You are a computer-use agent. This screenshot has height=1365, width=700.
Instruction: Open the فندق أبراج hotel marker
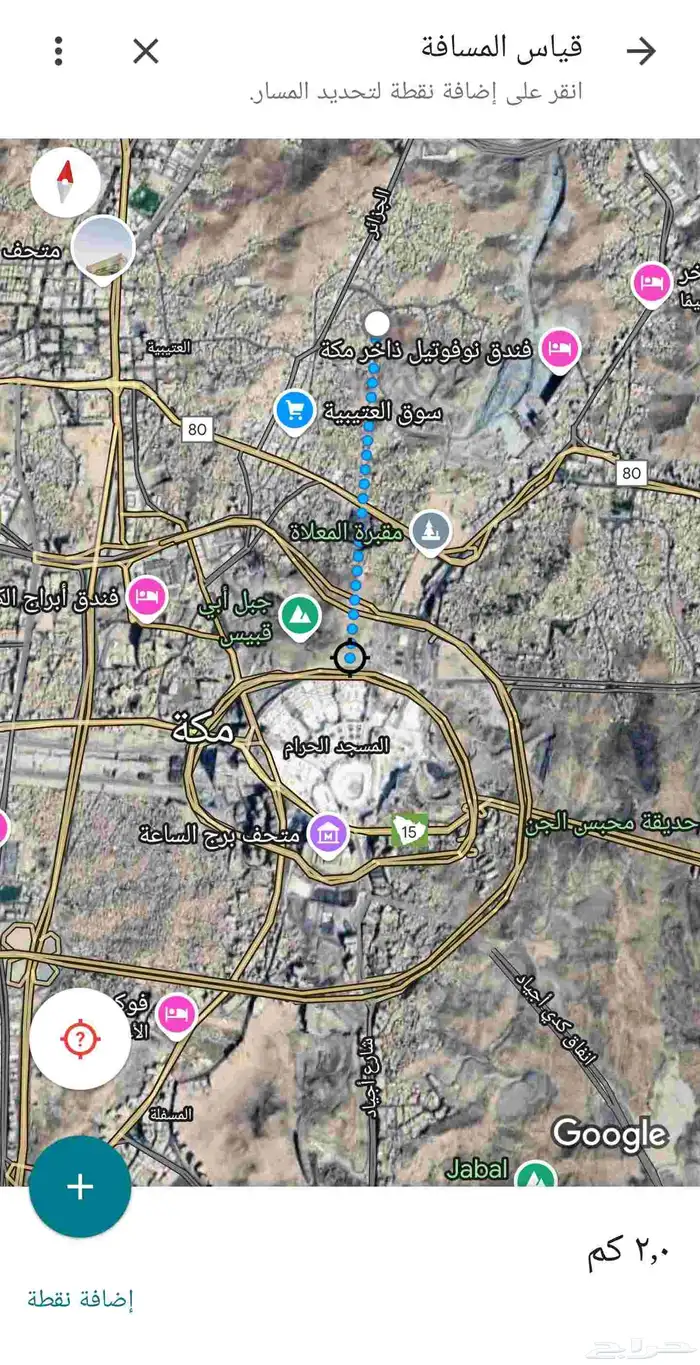tap(147, 597)
